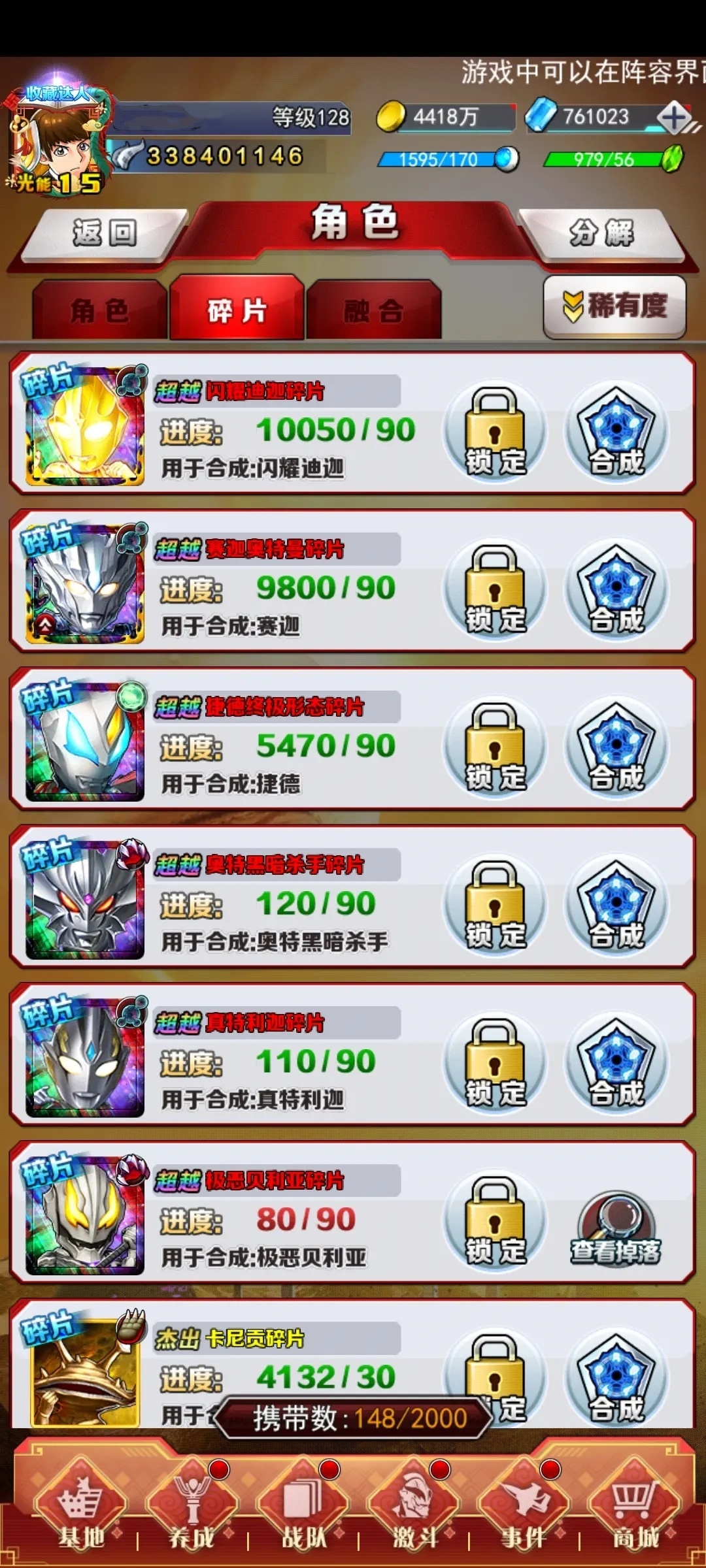Screen dimensions: 706x1568
Task: Open the 商城 shop
Action: click(x=634, y=1509)
